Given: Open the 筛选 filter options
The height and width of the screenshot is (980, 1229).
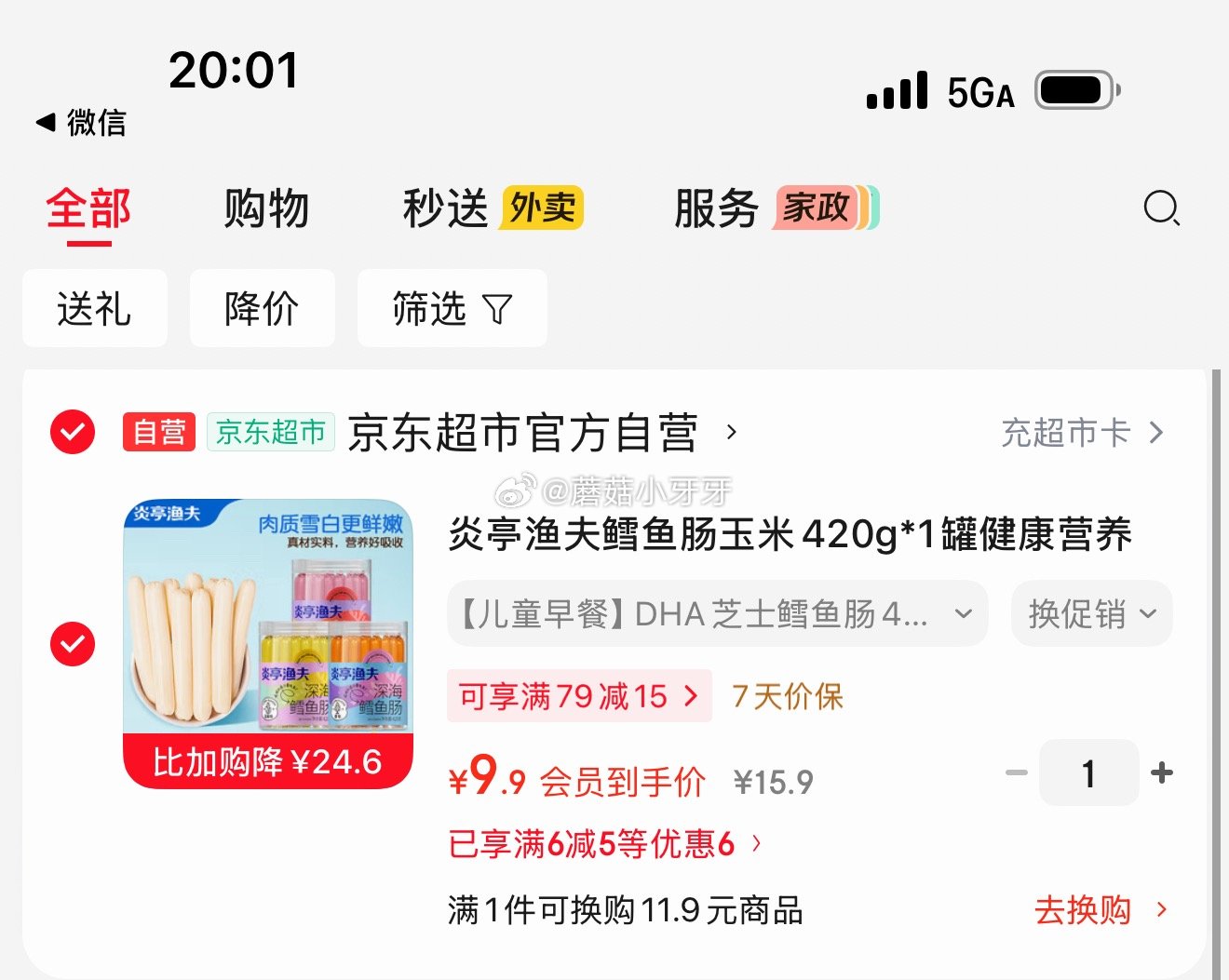Looking at the screenshot, I should coord(452,309).
